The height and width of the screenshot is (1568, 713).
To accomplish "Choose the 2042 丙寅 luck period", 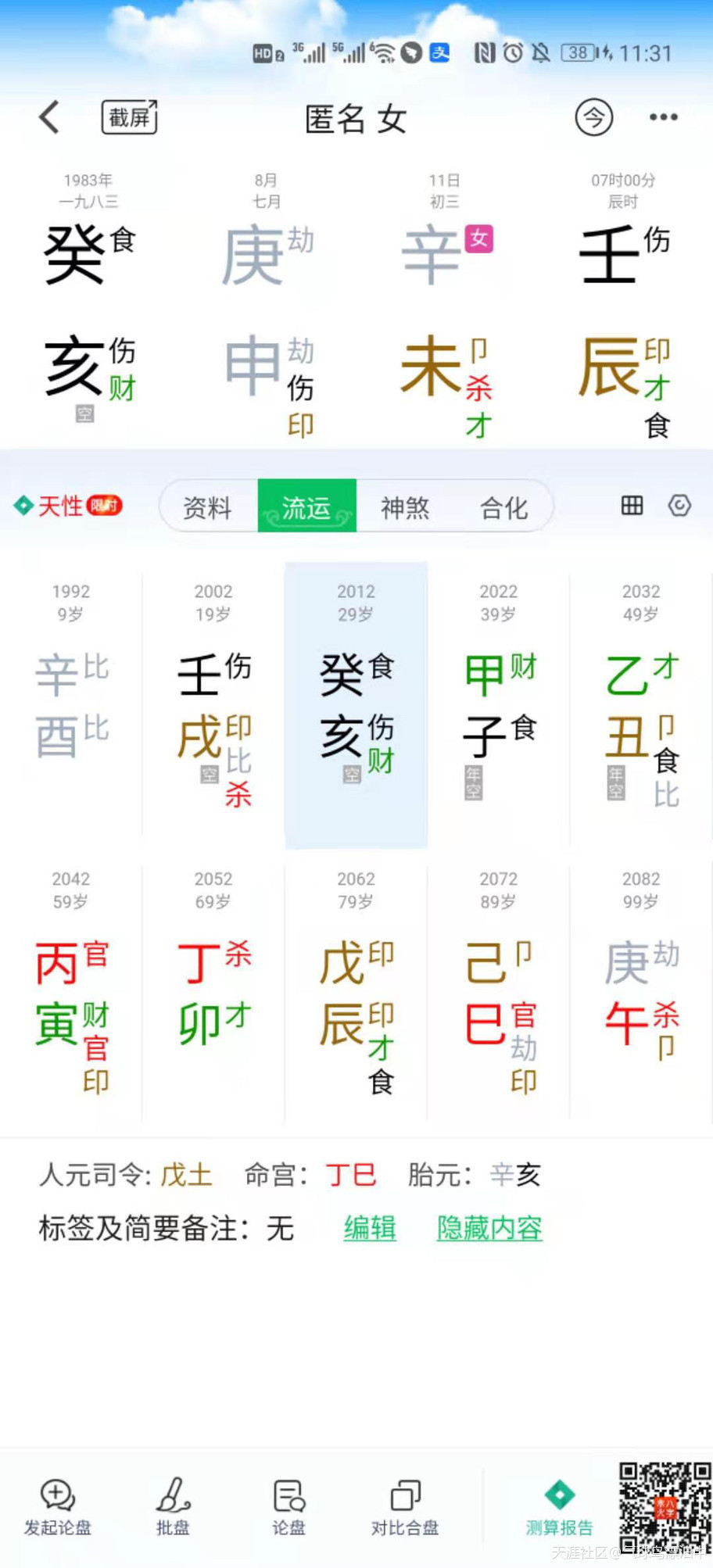I will tap(71, 991).
